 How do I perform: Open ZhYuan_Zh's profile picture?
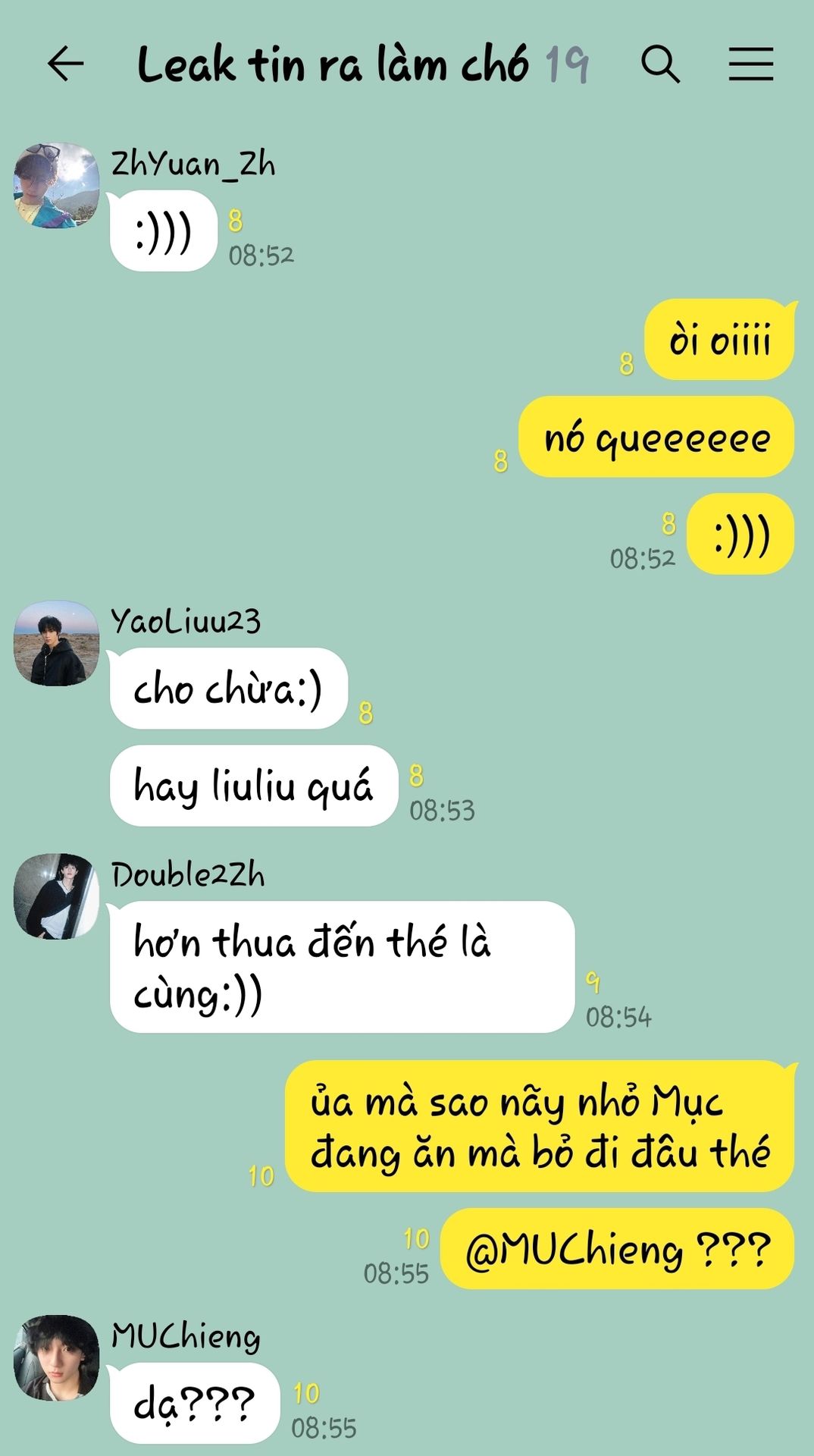pos(57,185)
